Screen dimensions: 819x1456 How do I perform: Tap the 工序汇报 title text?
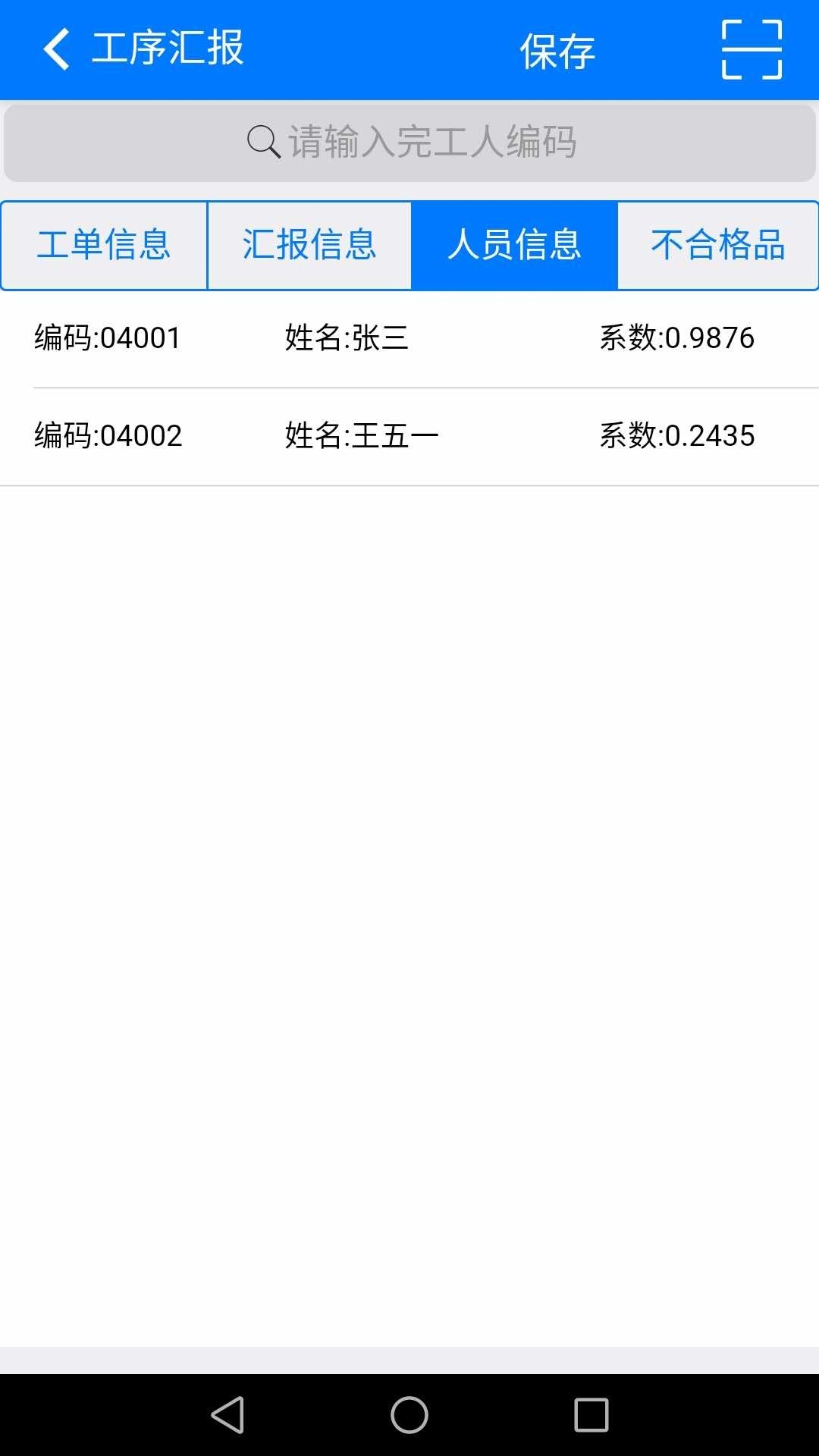(167, 50)
